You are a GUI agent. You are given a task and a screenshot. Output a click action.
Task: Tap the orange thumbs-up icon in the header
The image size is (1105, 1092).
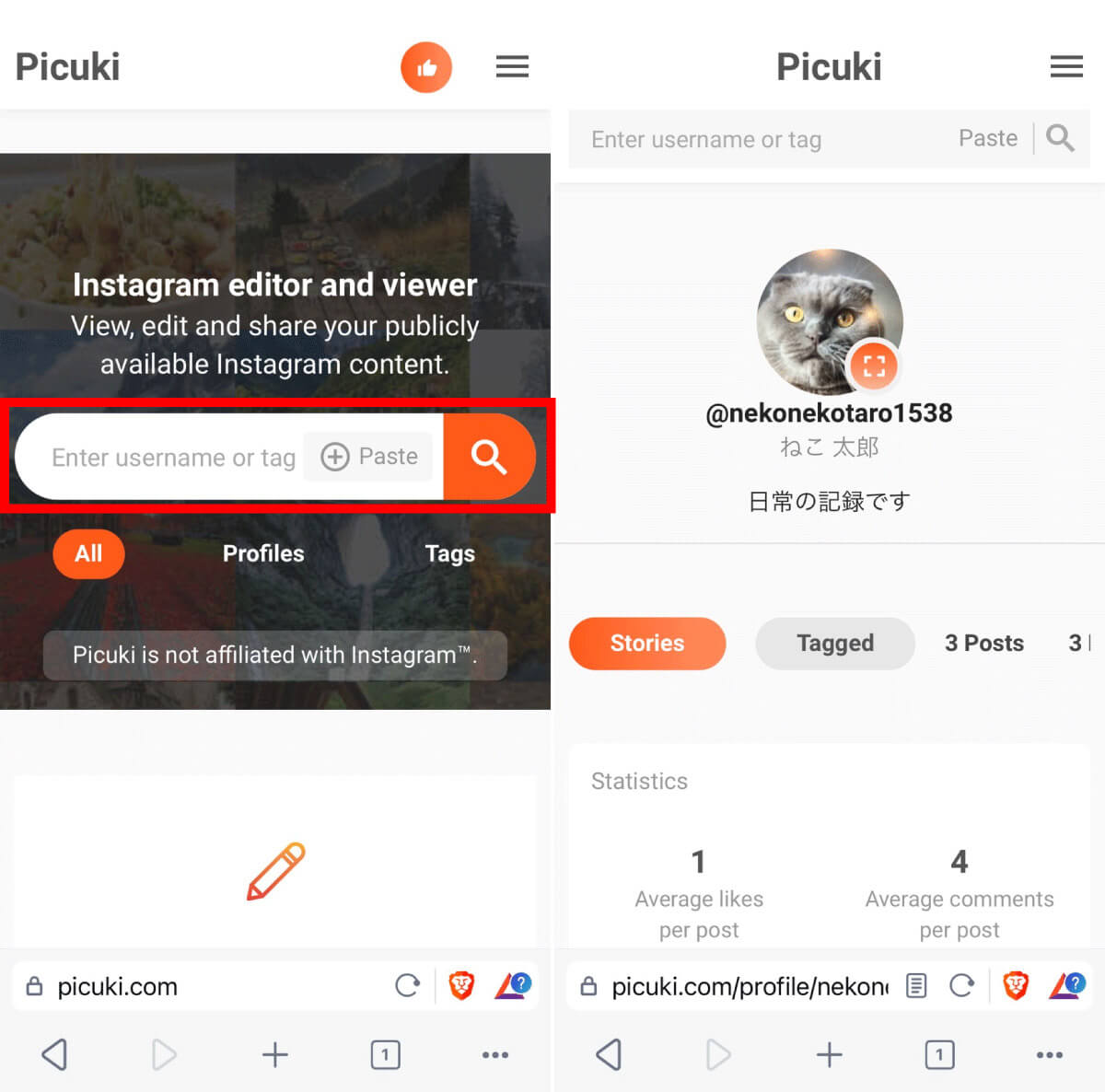pyautogui.click(x=426, y=67)
